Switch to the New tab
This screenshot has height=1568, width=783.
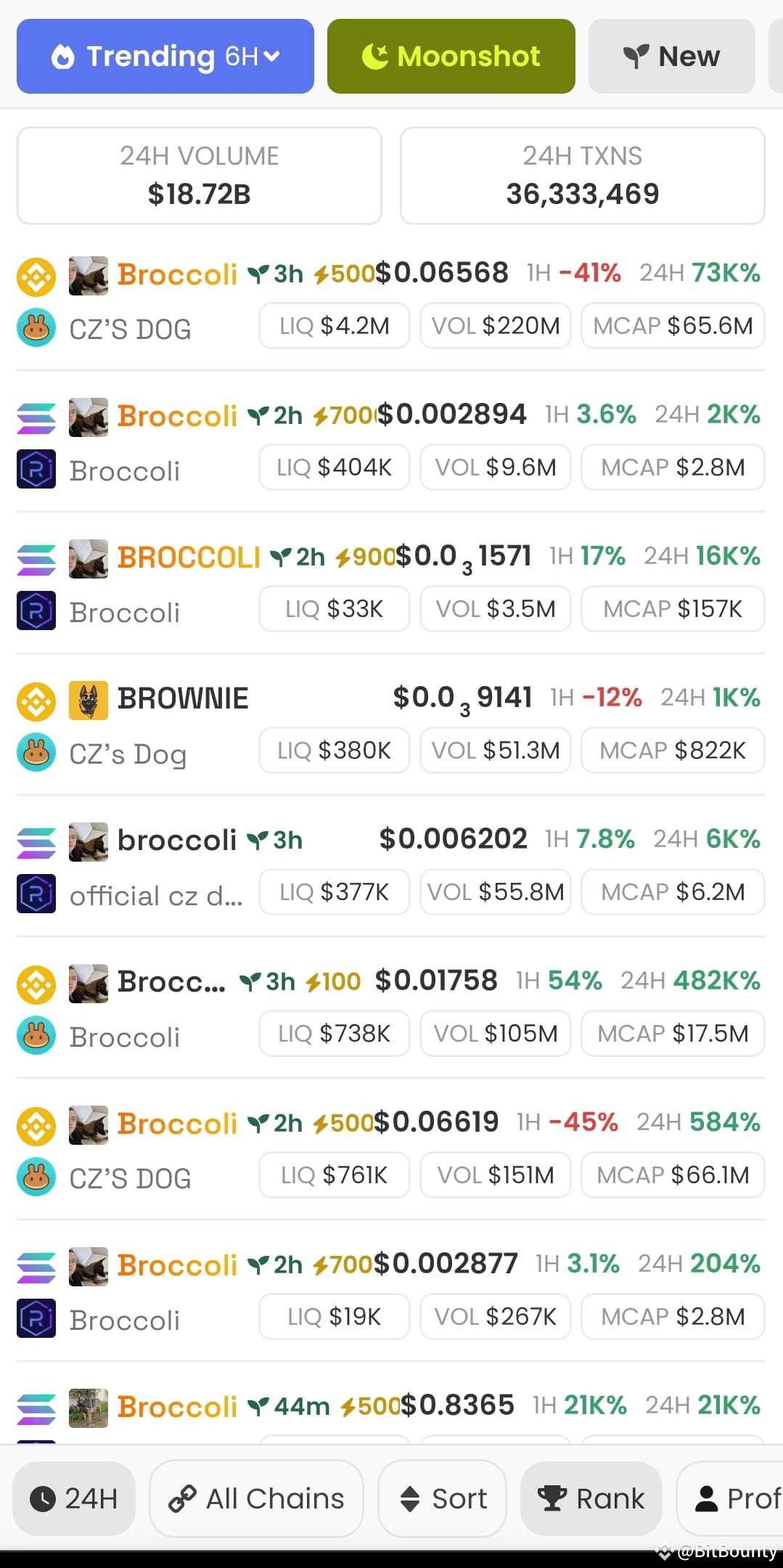point(671,55)
